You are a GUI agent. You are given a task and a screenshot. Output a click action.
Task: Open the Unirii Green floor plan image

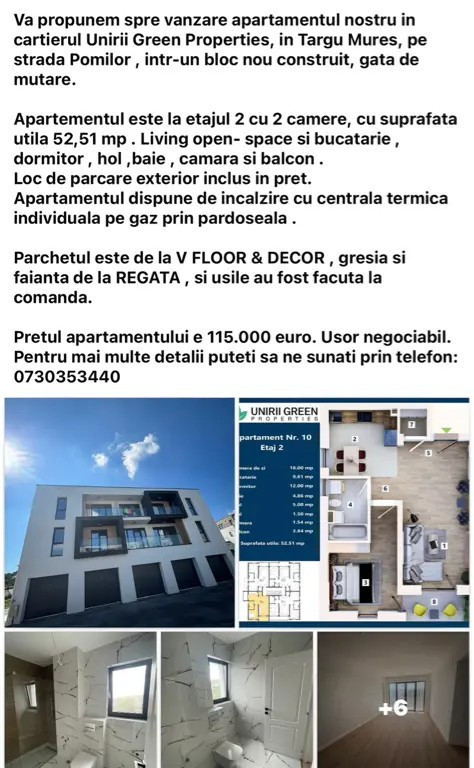point(354,512)
